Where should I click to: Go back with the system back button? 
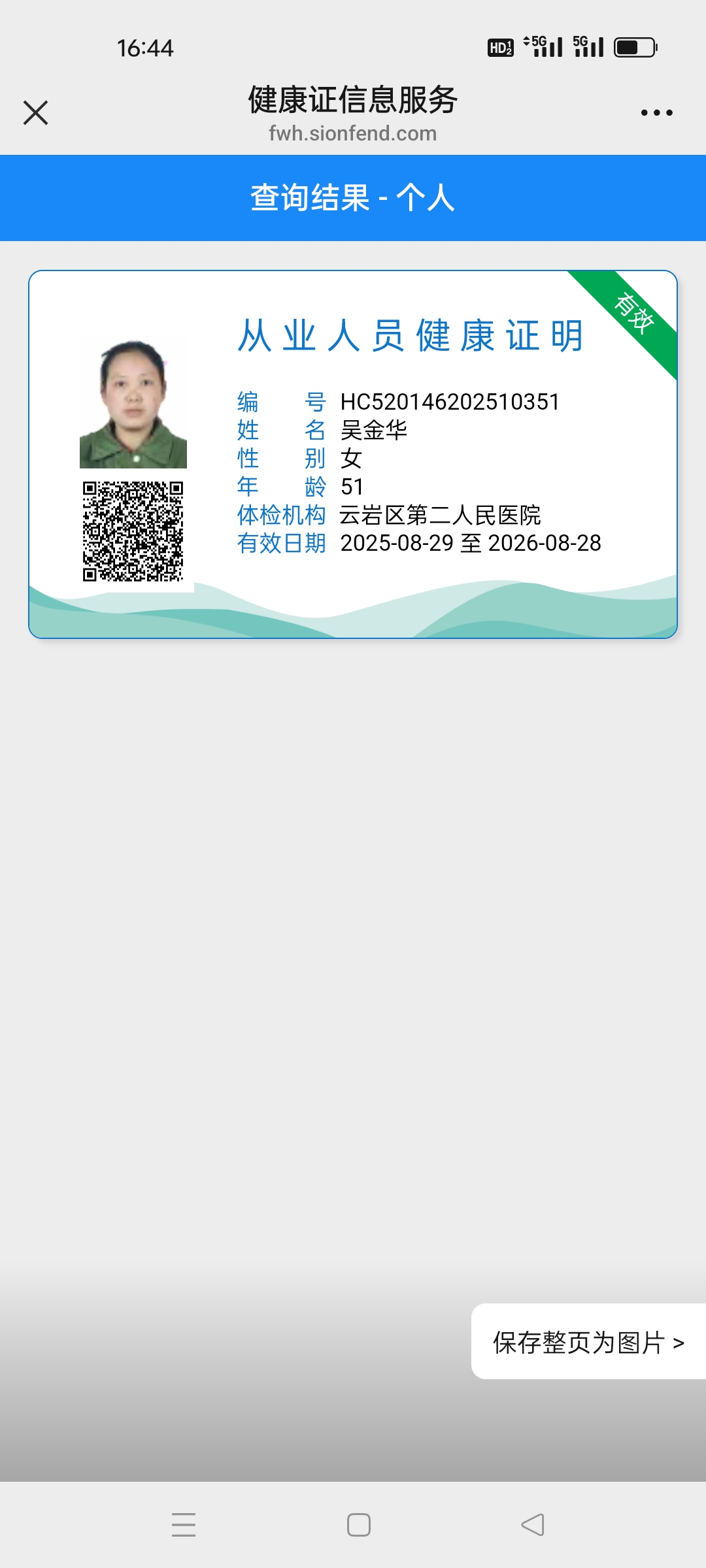[x=533, y=1525]
